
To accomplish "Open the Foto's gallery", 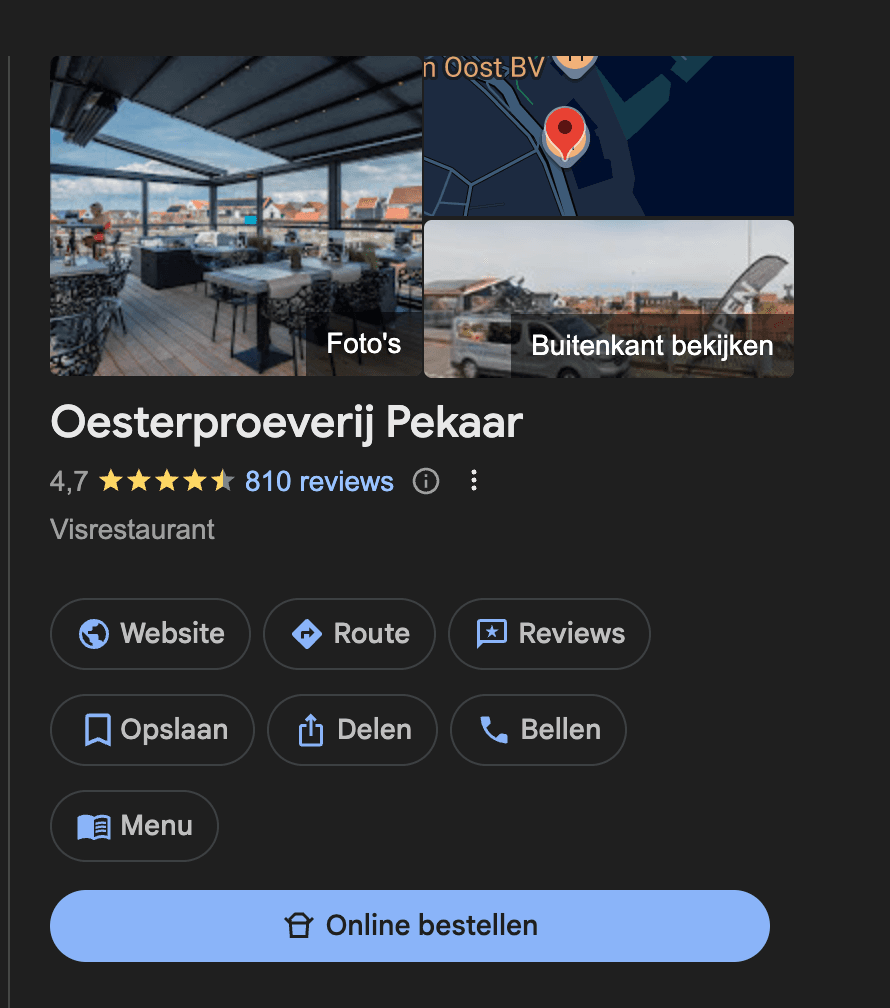I will [x=363, y=343].
